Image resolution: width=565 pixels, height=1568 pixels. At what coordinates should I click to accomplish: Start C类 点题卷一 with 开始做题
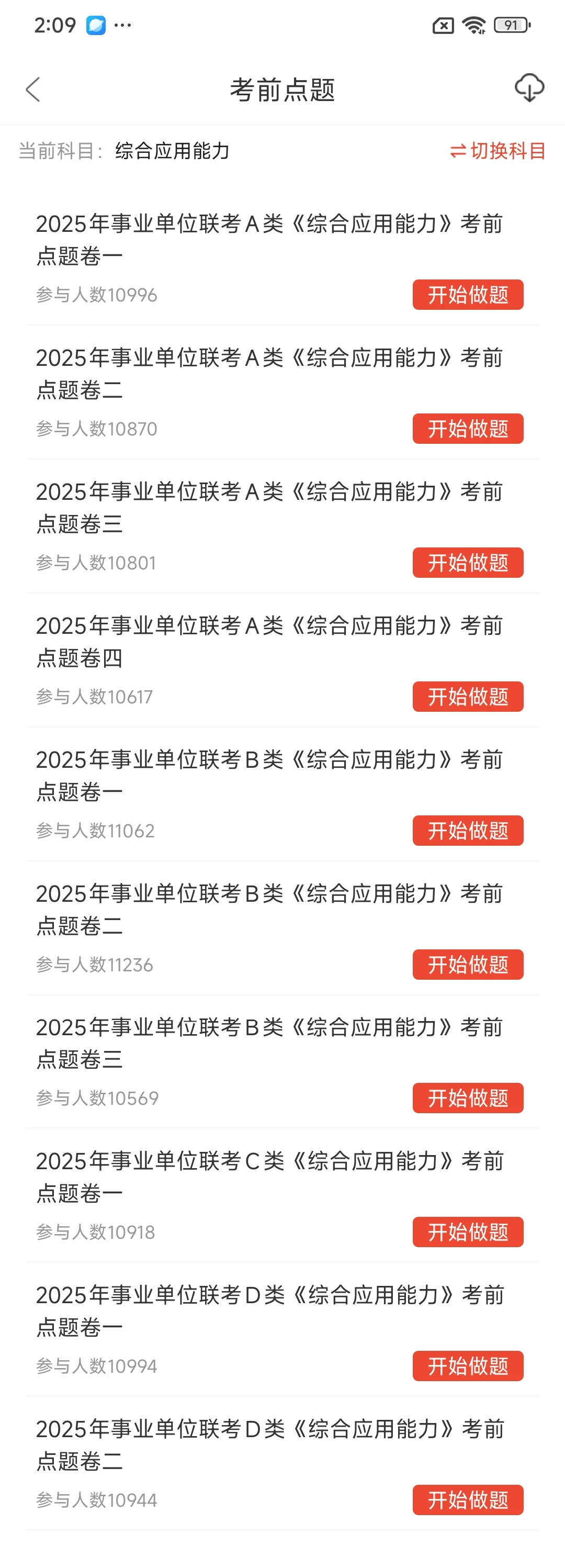point(468,1232)
